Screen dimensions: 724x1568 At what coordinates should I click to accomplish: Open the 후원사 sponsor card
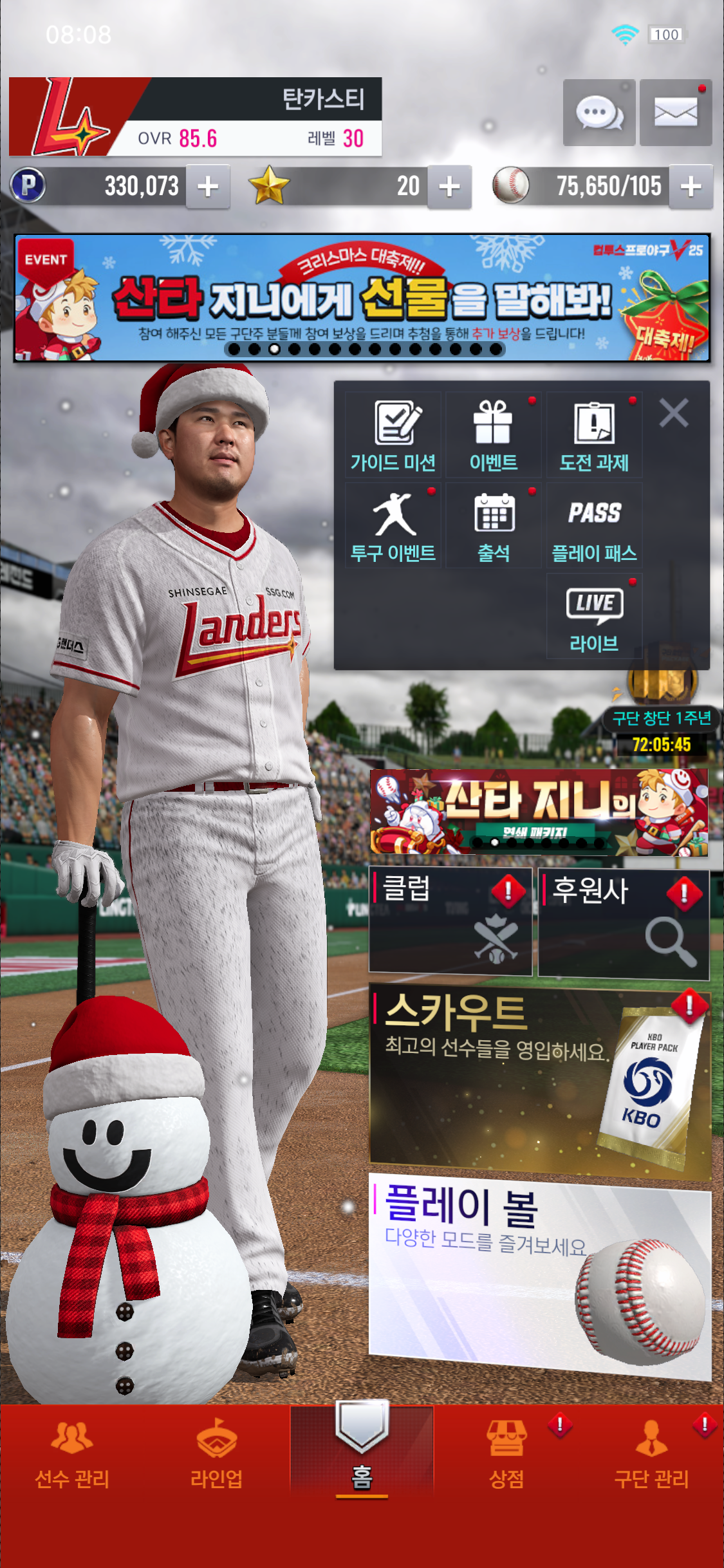tap(623, 921)
